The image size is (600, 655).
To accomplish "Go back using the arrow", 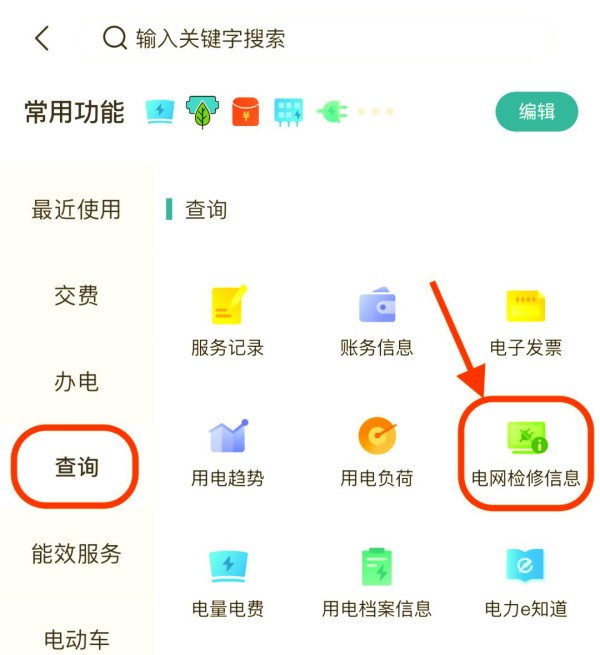I will [41, 39].
